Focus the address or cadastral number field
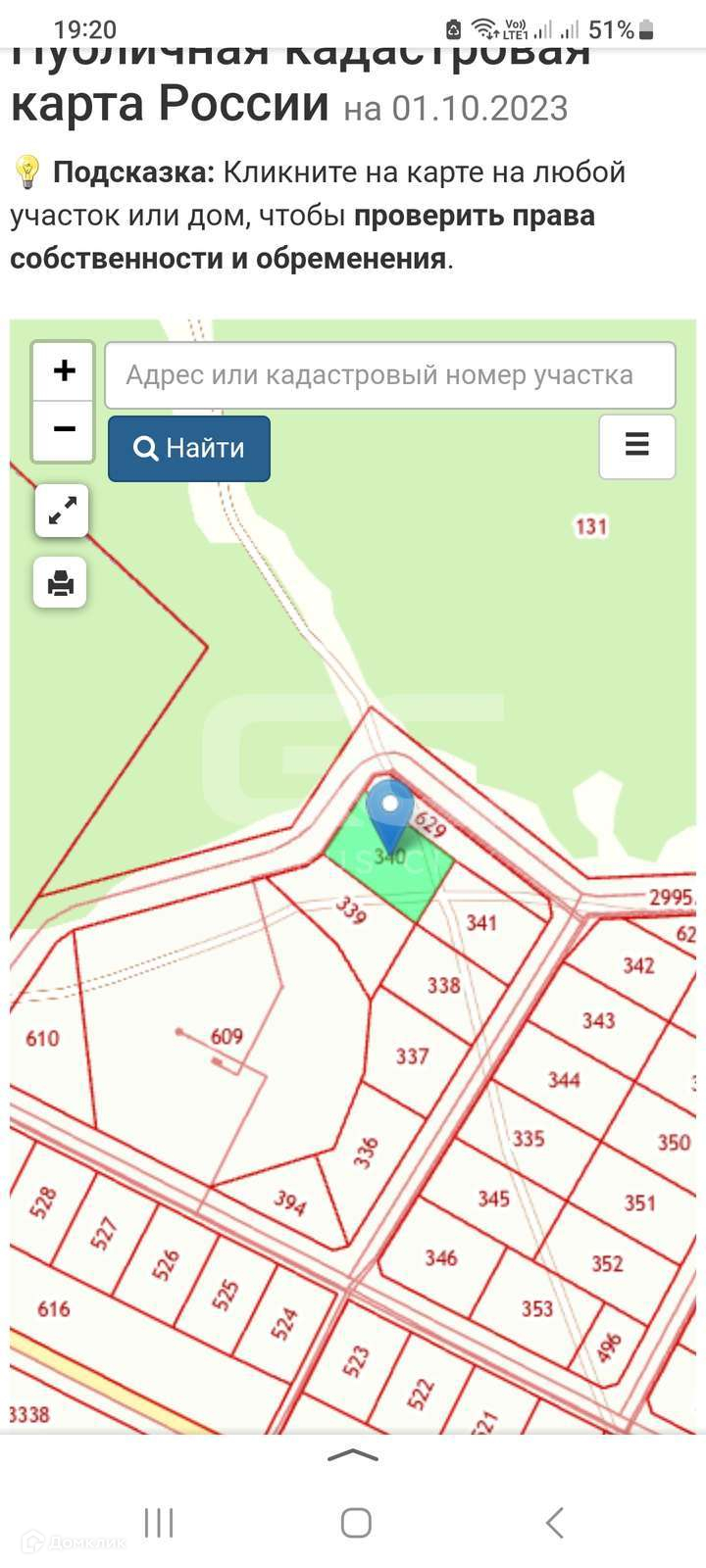706x1568 pixels. tap(389, 375)
